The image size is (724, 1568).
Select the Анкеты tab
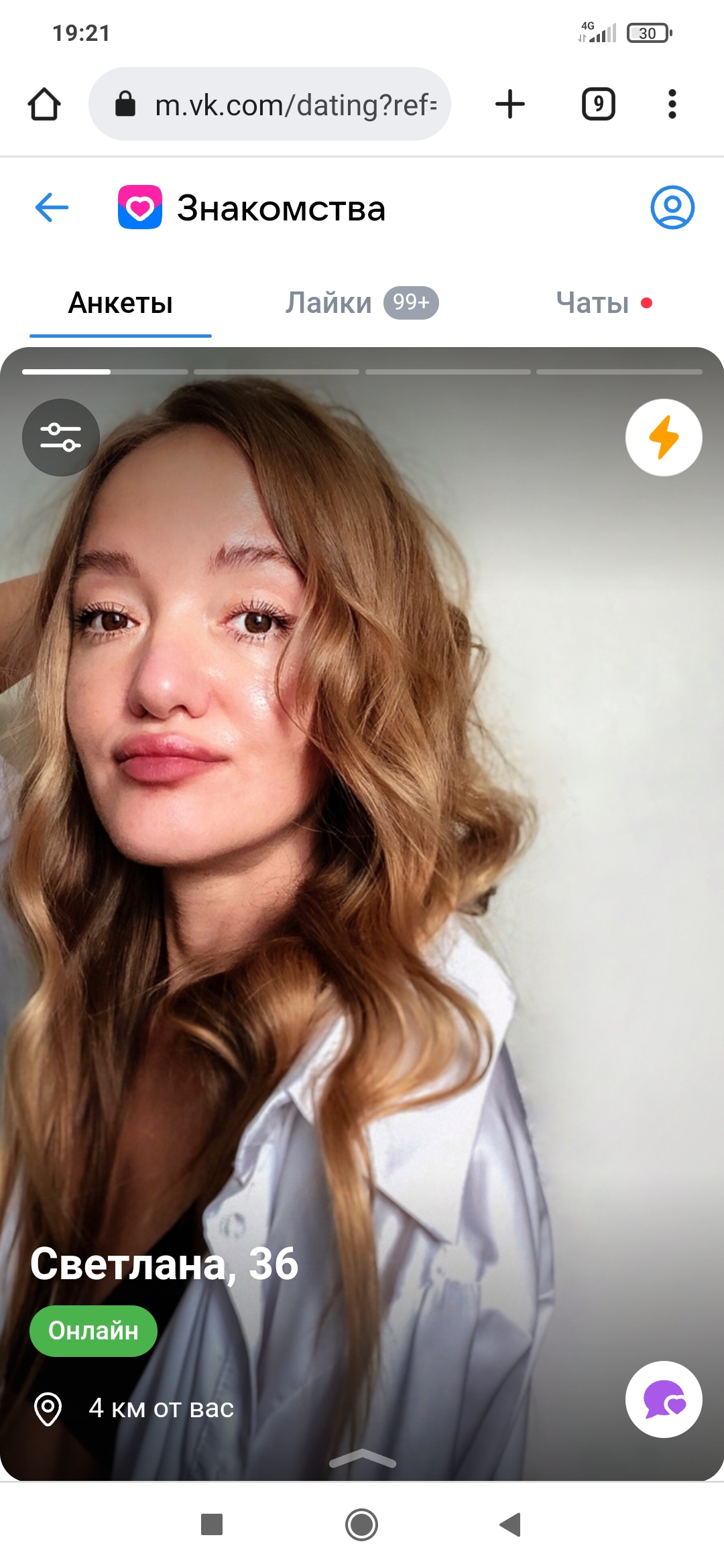pos(121,303)
